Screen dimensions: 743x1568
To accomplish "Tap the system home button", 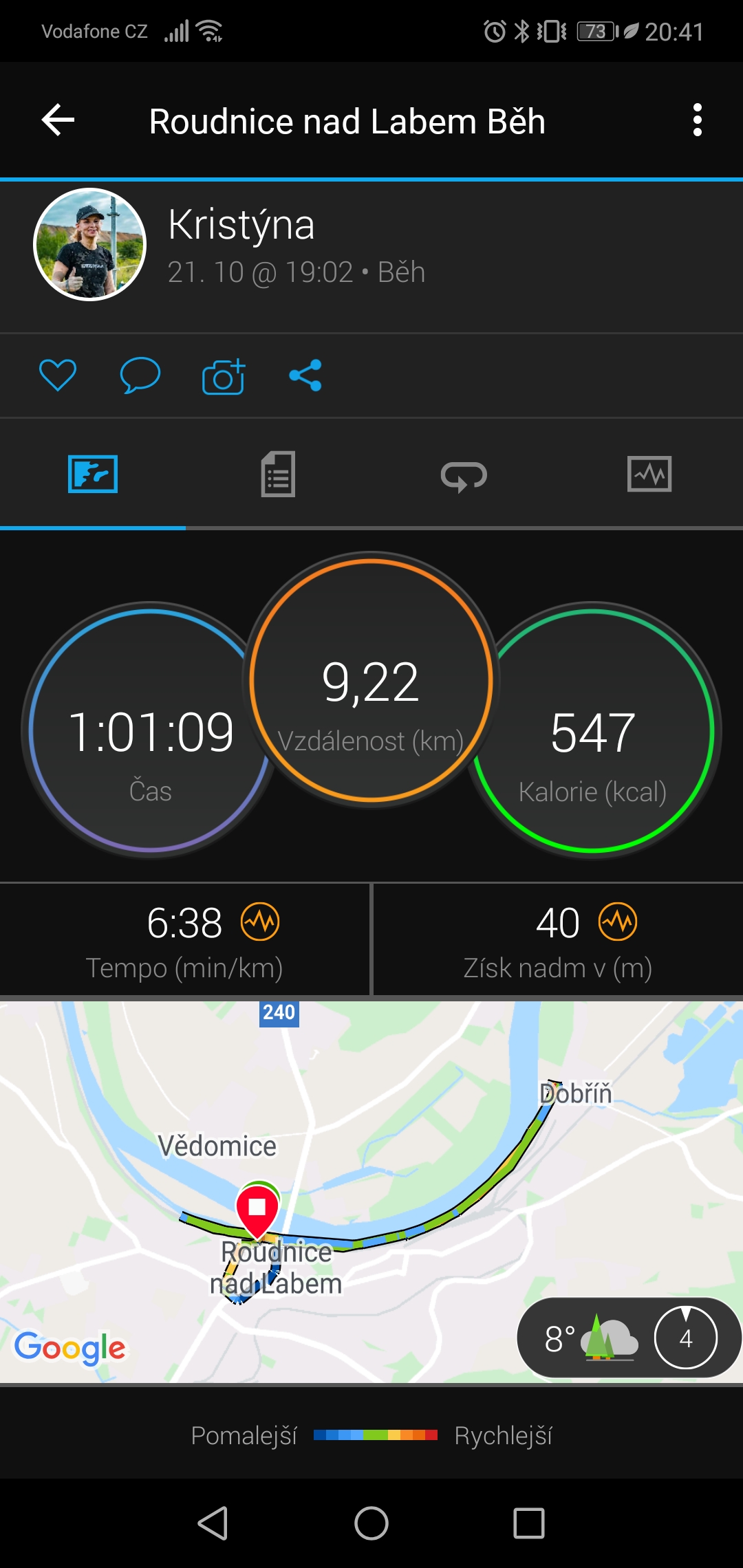I will tap(371, 1523).
